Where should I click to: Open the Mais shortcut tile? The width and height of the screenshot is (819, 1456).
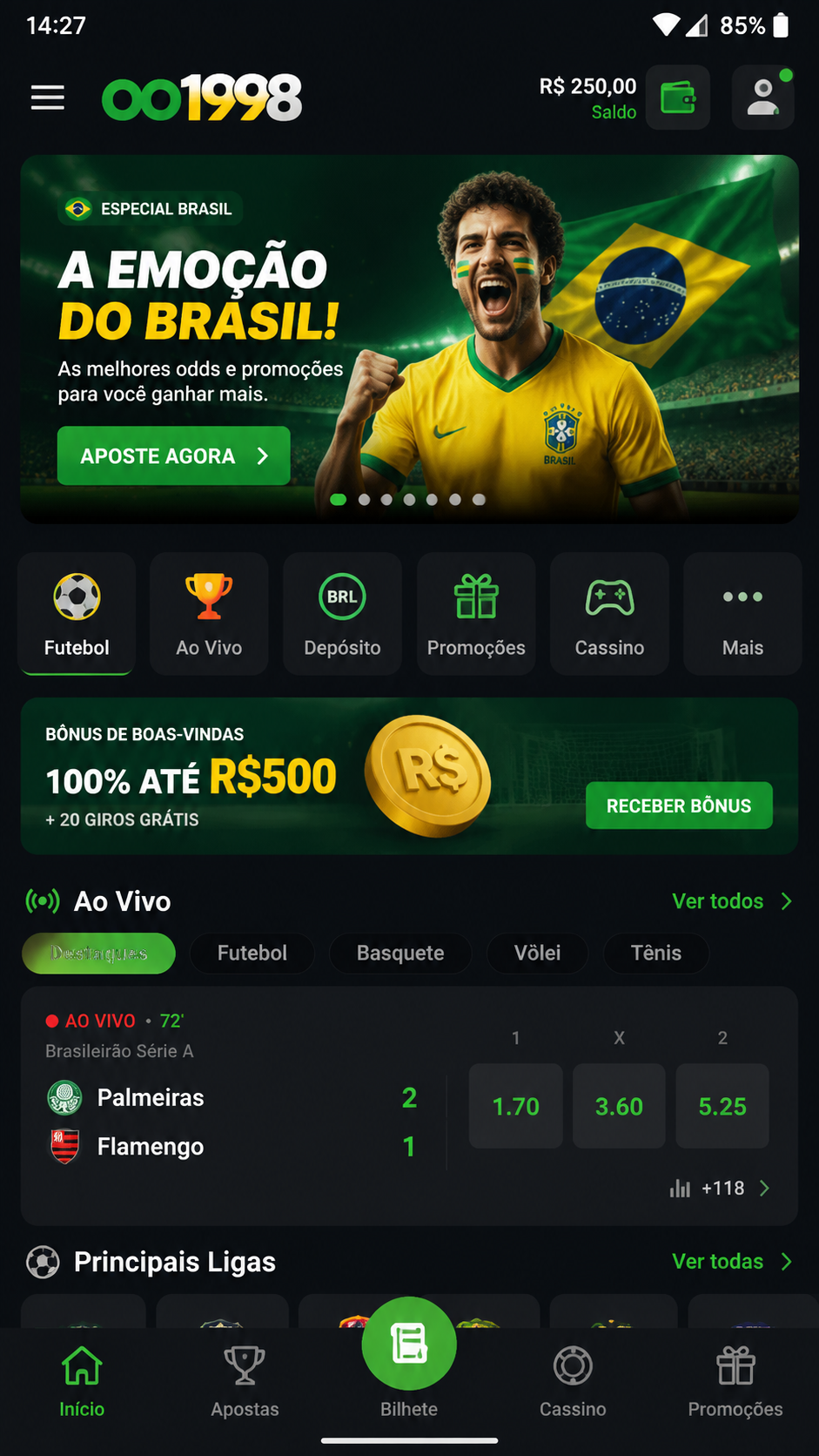pos(742,614)
